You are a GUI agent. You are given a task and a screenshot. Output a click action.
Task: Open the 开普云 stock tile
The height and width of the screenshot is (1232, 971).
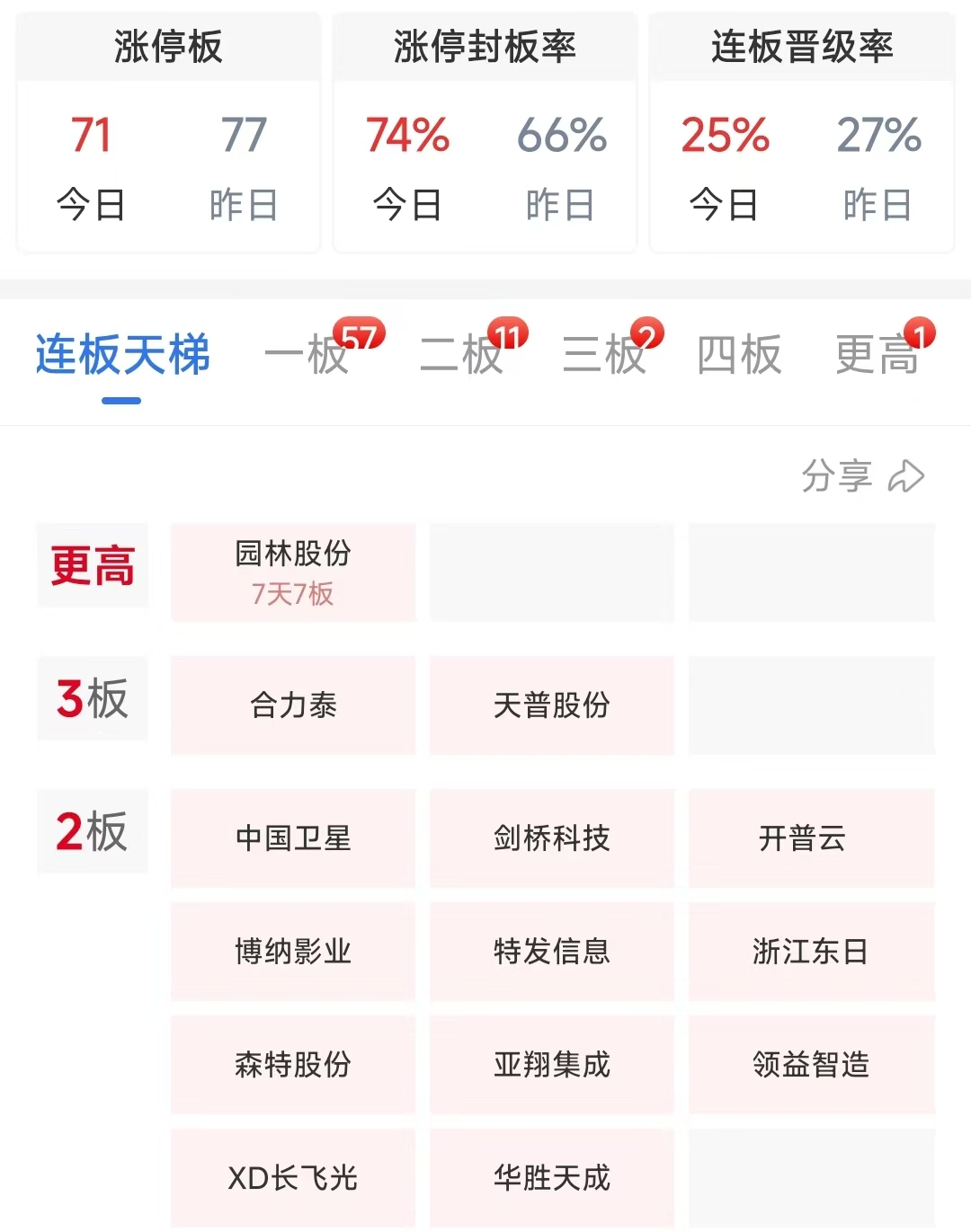coord(811,838)
